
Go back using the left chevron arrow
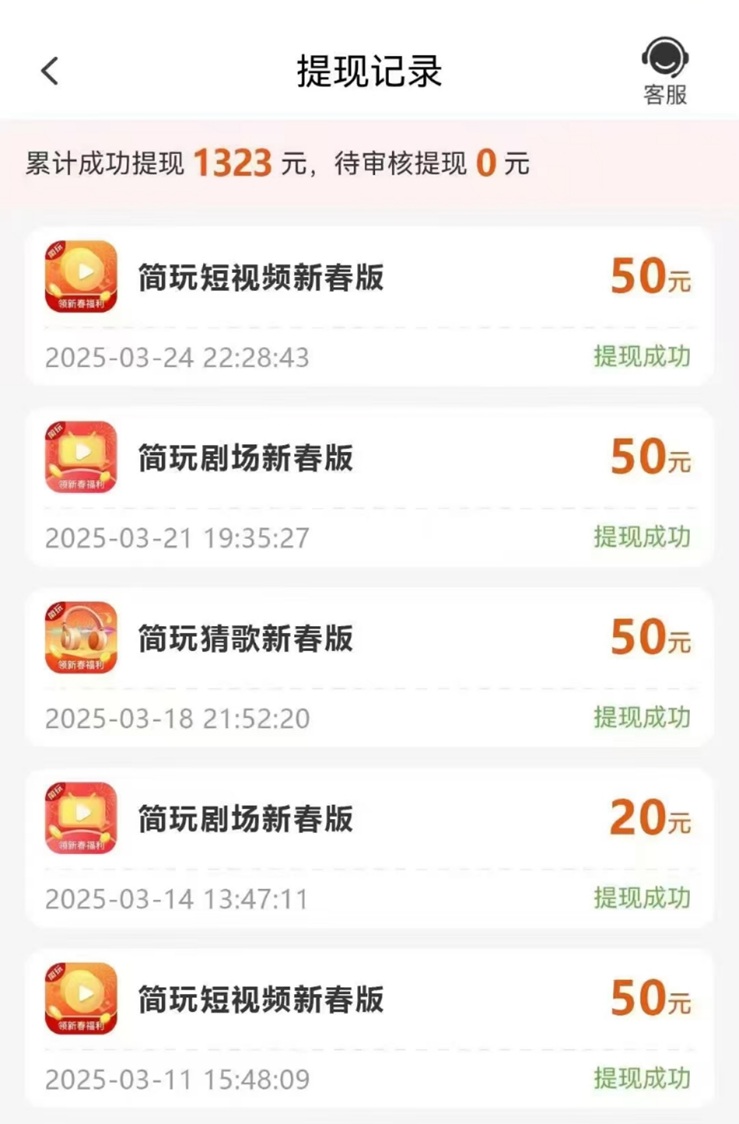point(49,71)
